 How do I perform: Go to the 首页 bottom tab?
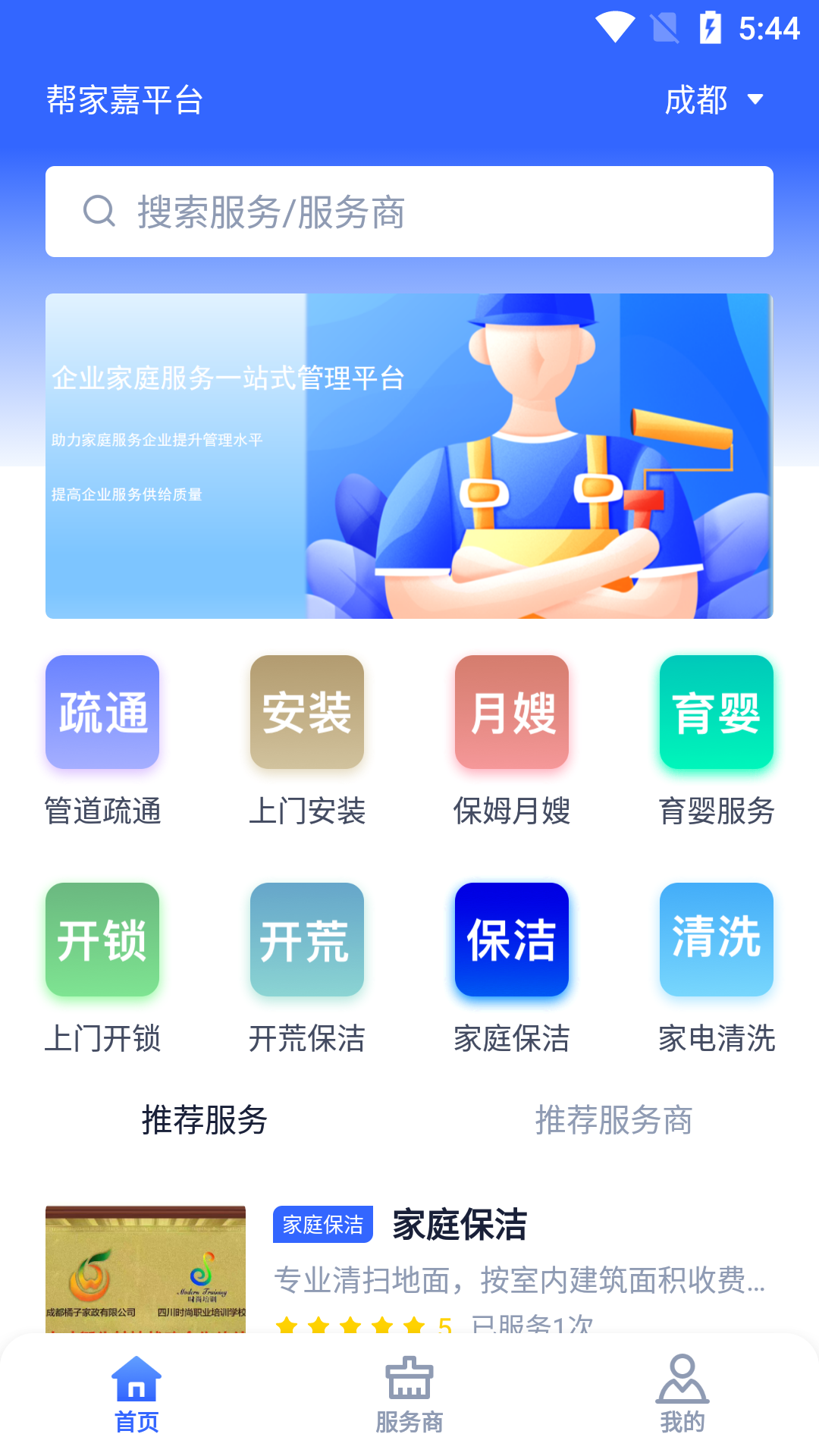click(x=136, y=1395)
